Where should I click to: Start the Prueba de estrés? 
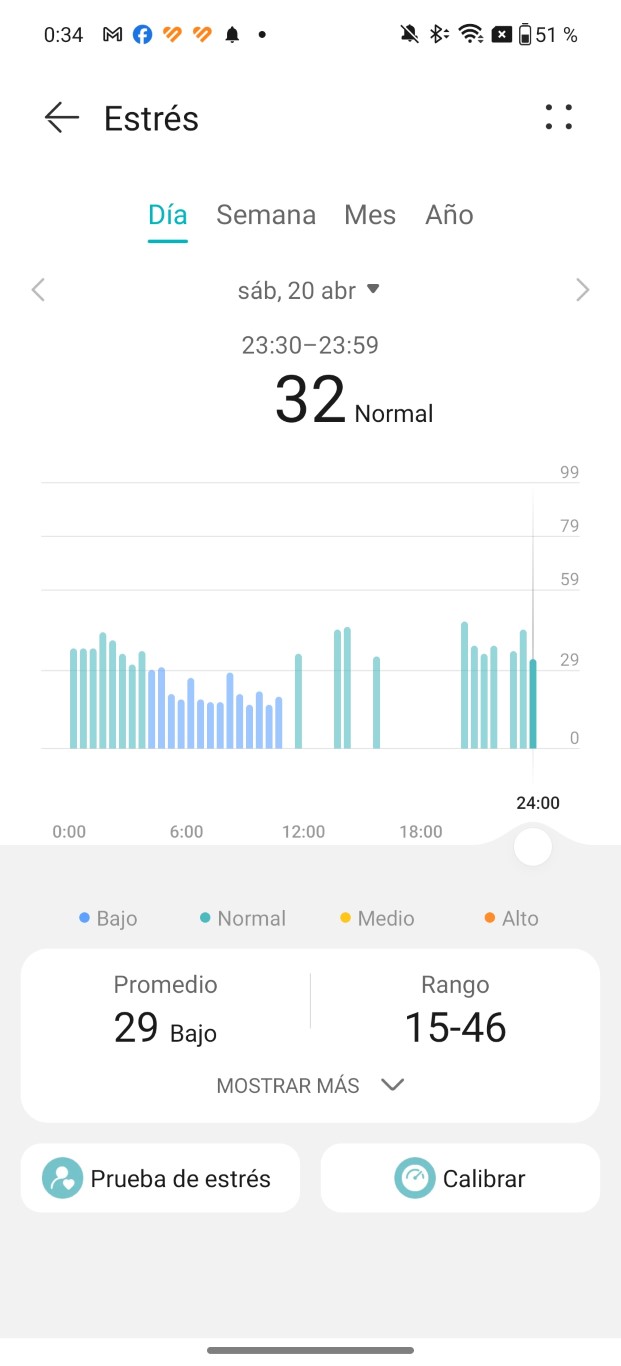[x=160, y=1178]
